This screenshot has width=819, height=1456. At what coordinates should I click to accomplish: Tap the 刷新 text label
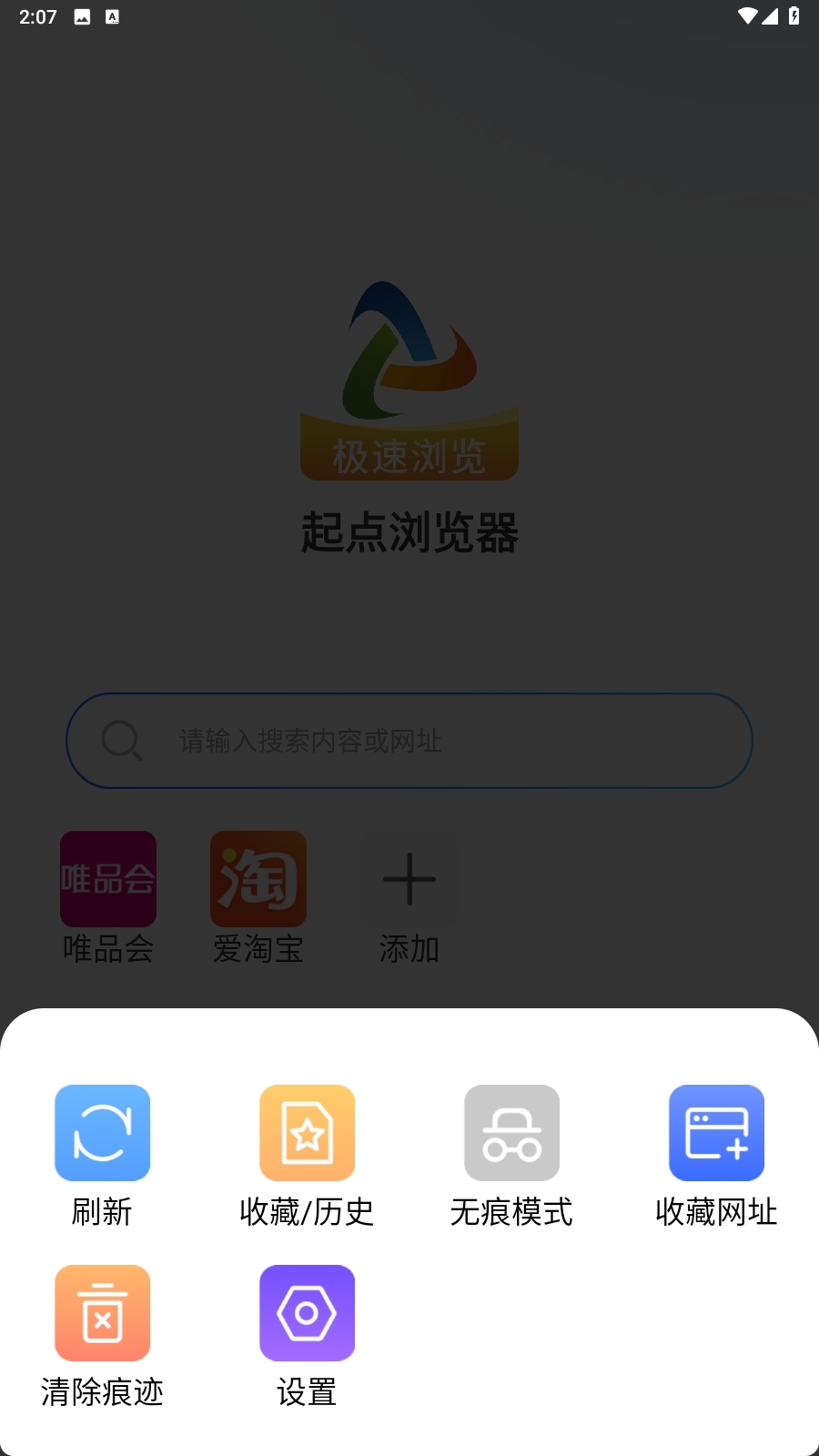102,1212
